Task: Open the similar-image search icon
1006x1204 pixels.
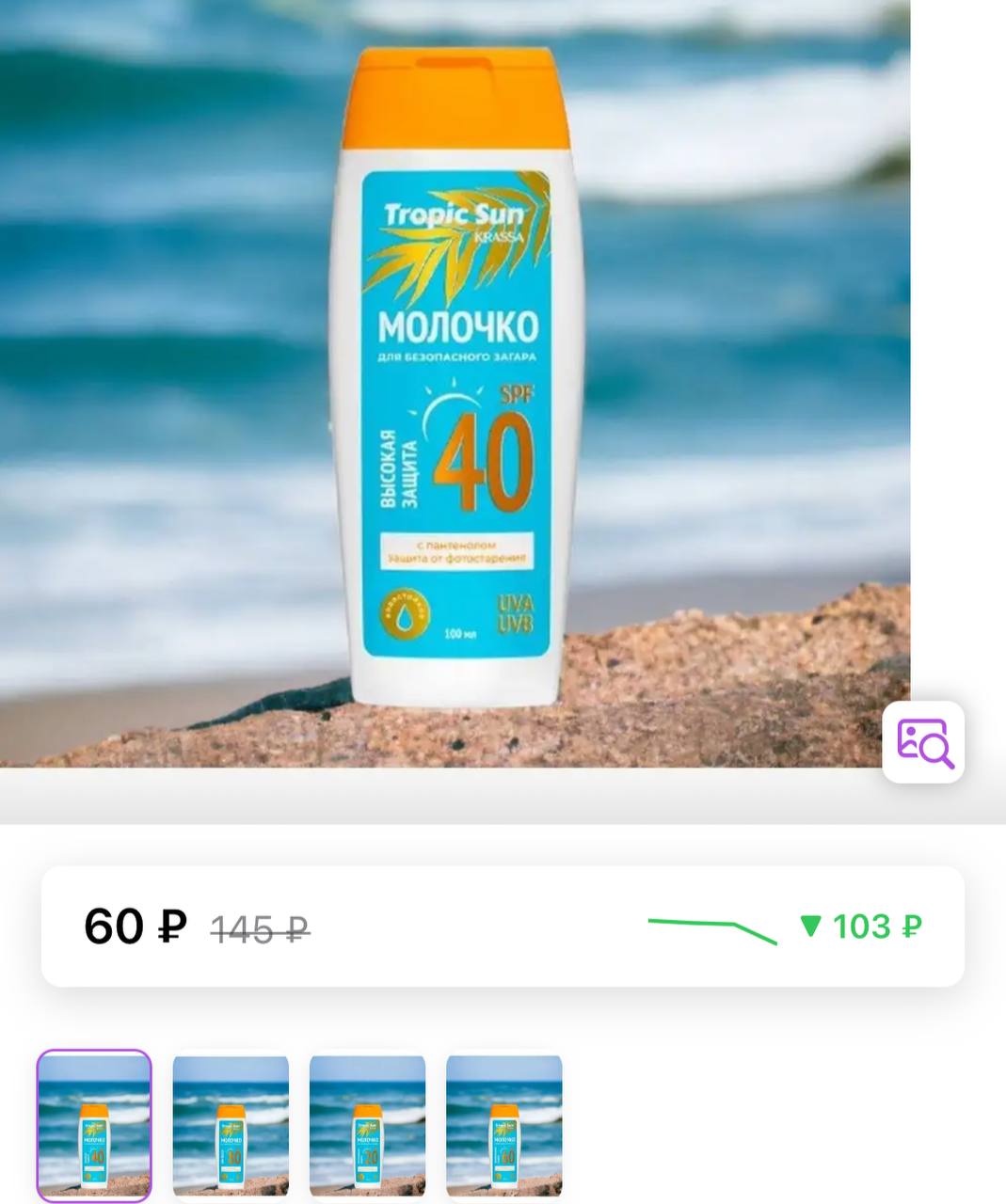Action: (923, 741)
